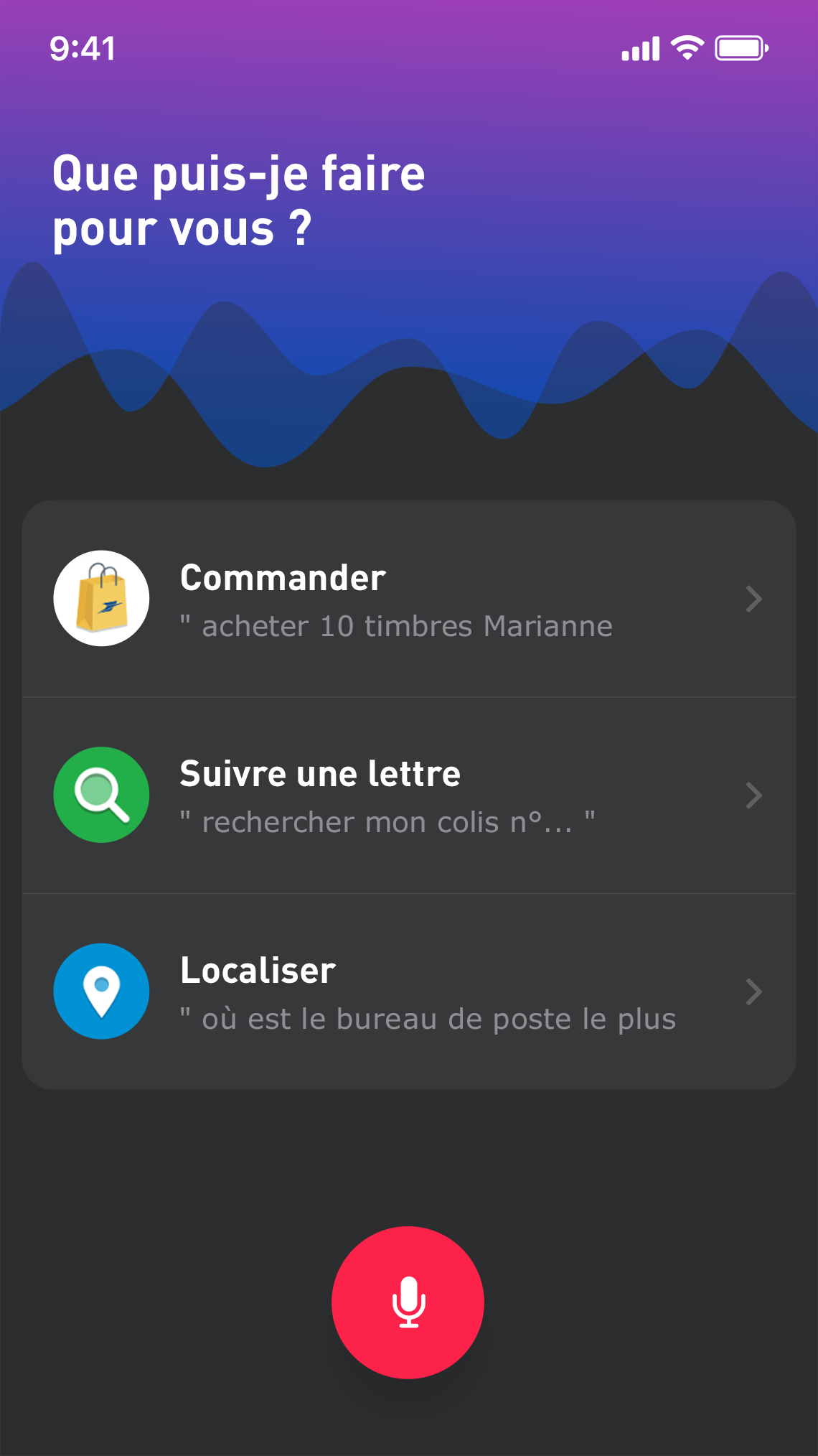Viewport: 818px width, 1456px height.
Task: Open the Commander row
Action: 409,599
